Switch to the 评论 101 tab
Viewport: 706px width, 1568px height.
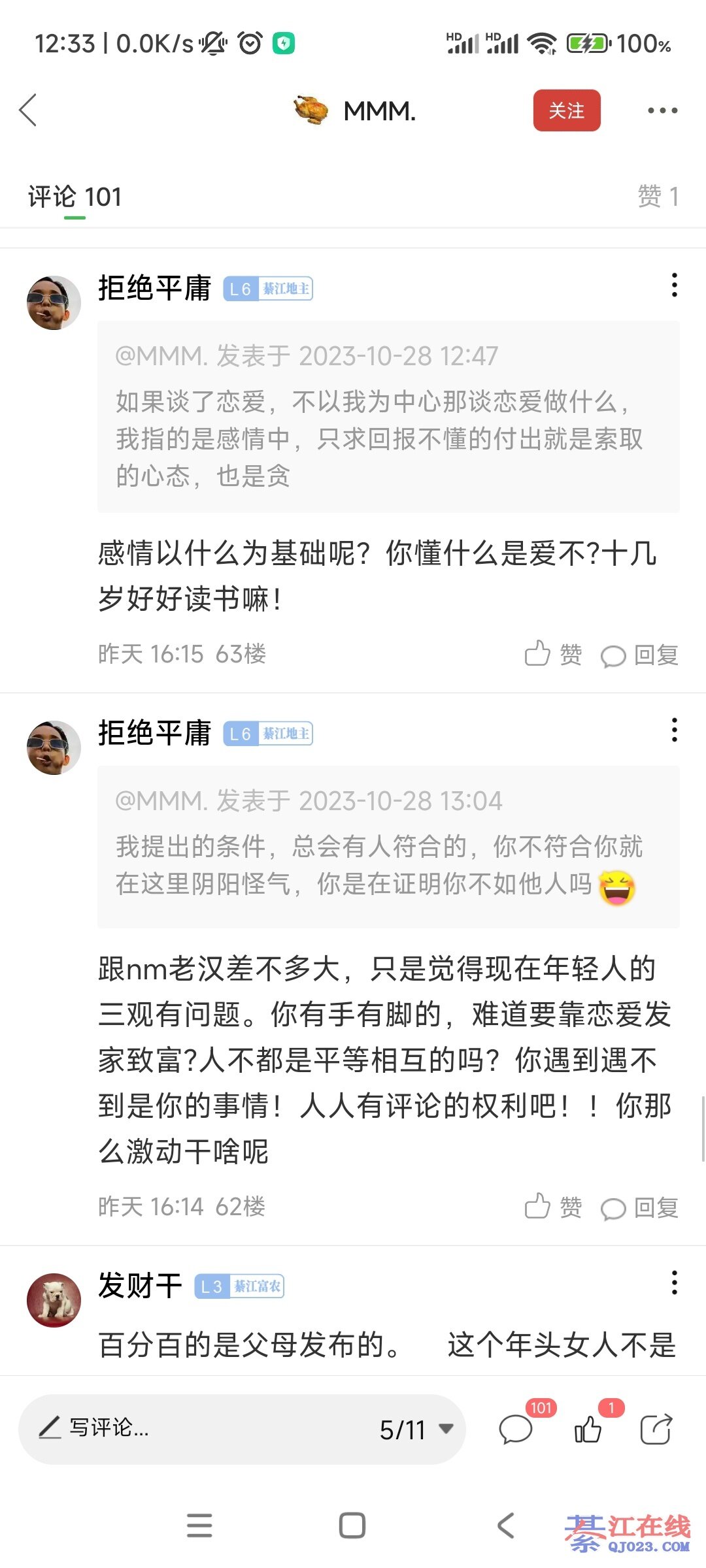[x=75, y=197]
